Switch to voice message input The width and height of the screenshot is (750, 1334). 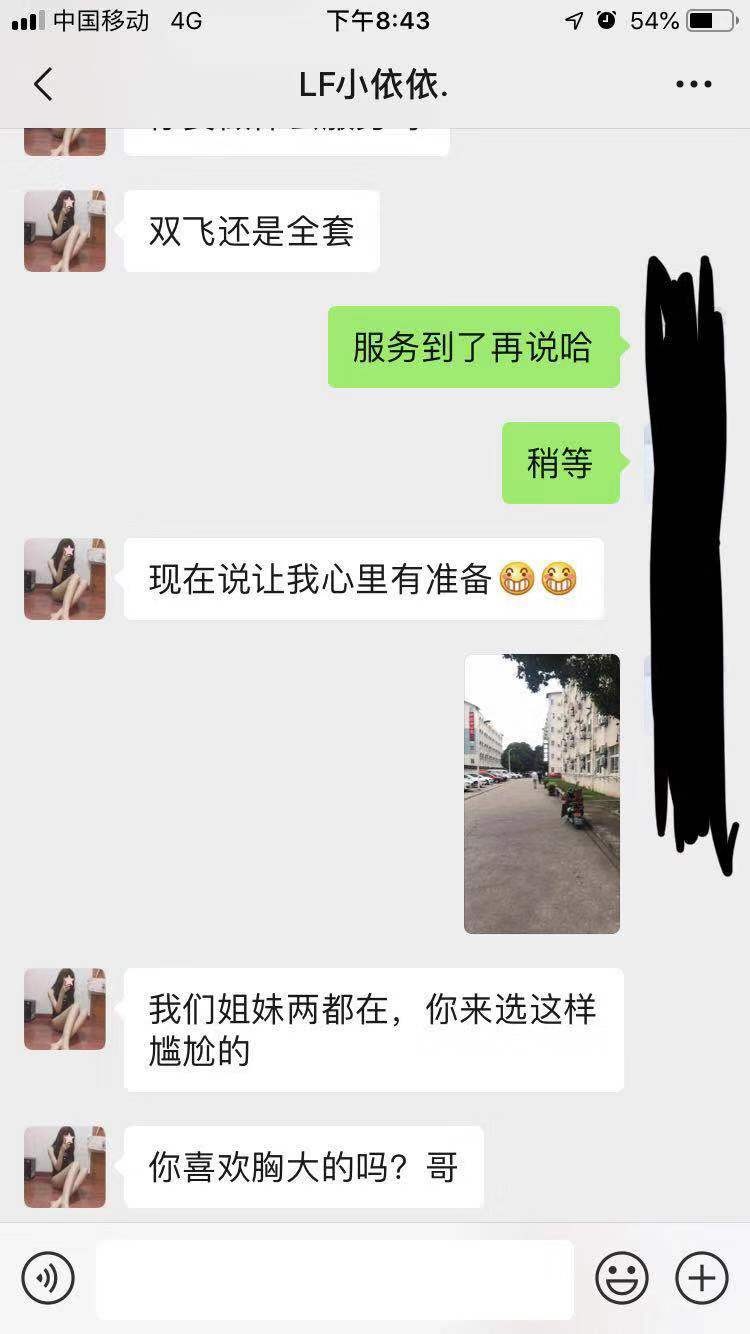pyautogui.click(x=48, y=1278)
